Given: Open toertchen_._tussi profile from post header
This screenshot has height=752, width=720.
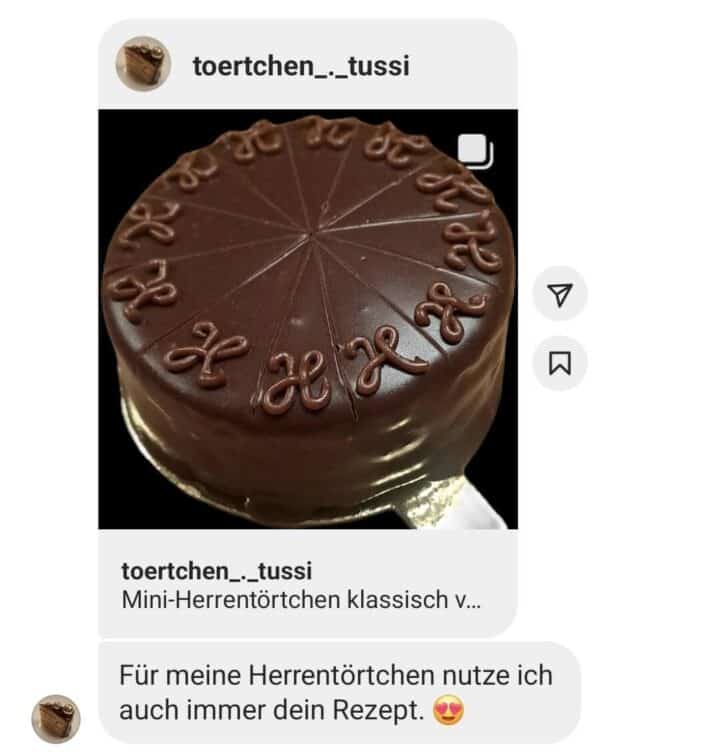Looking at the screenshot, I should (300, 67).
